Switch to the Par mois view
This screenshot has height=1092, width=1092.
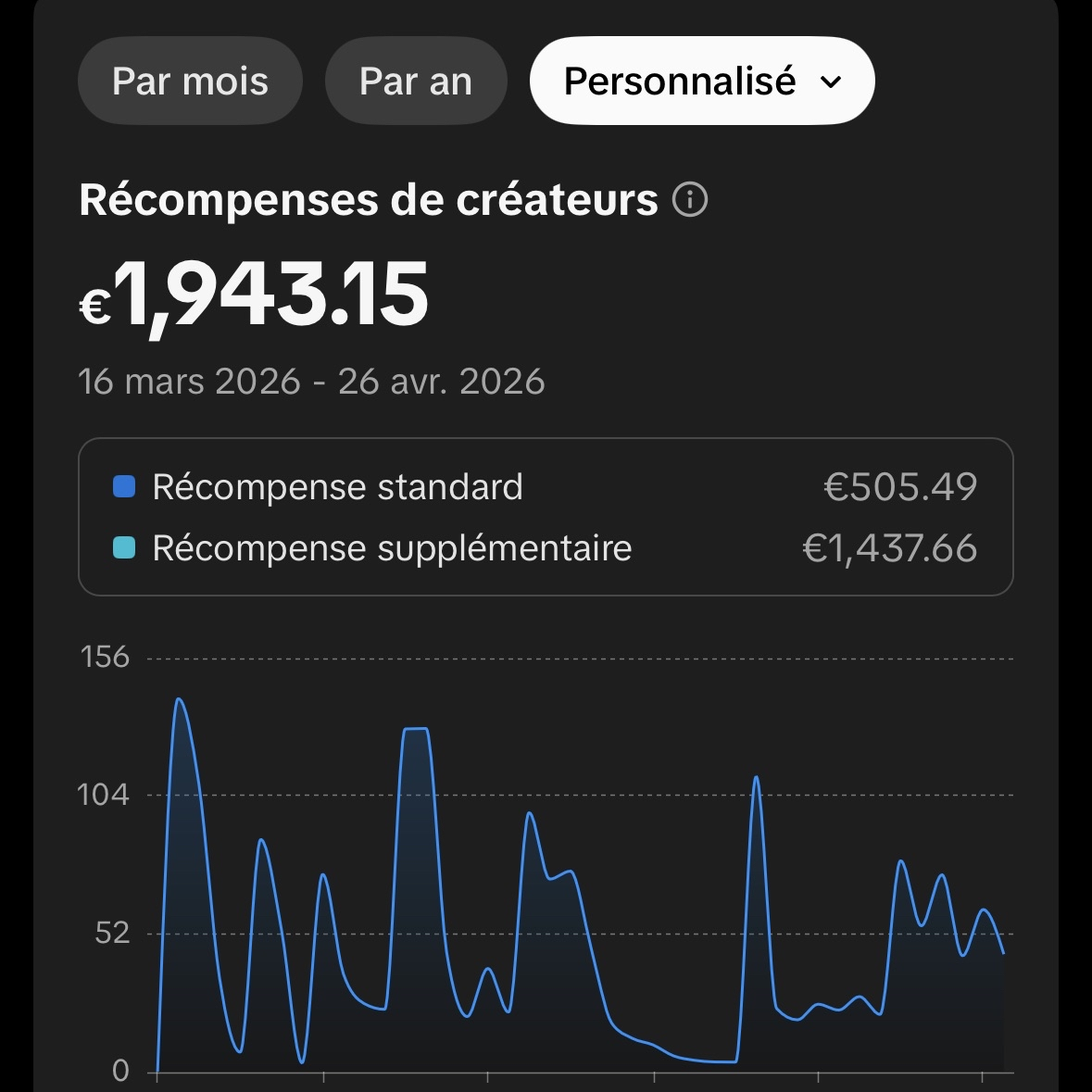click(x=190, y=81)
